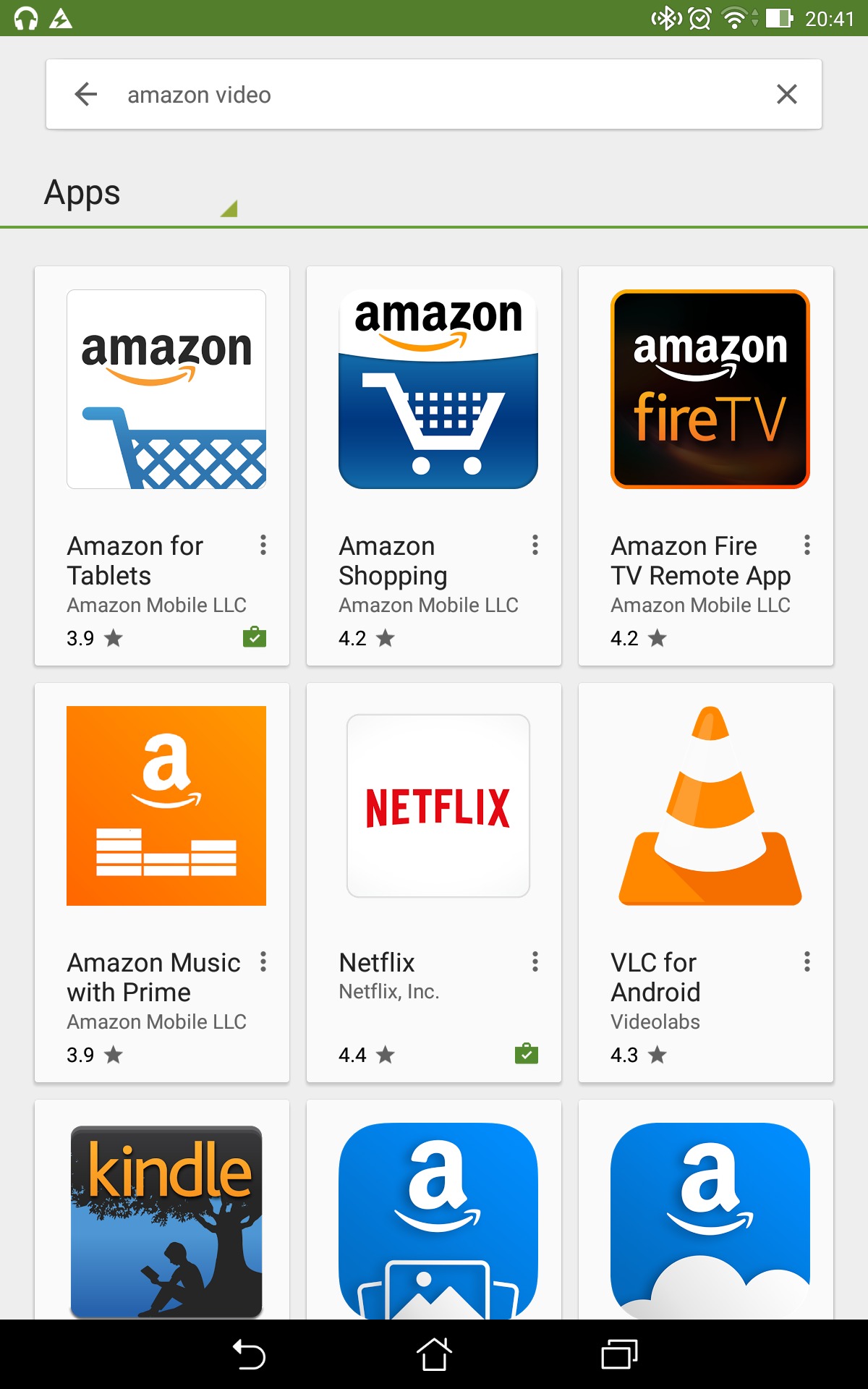Open the Kindle app card
The width and height of the screenshot is (868, 1389).
click(x=162, y=1210)
